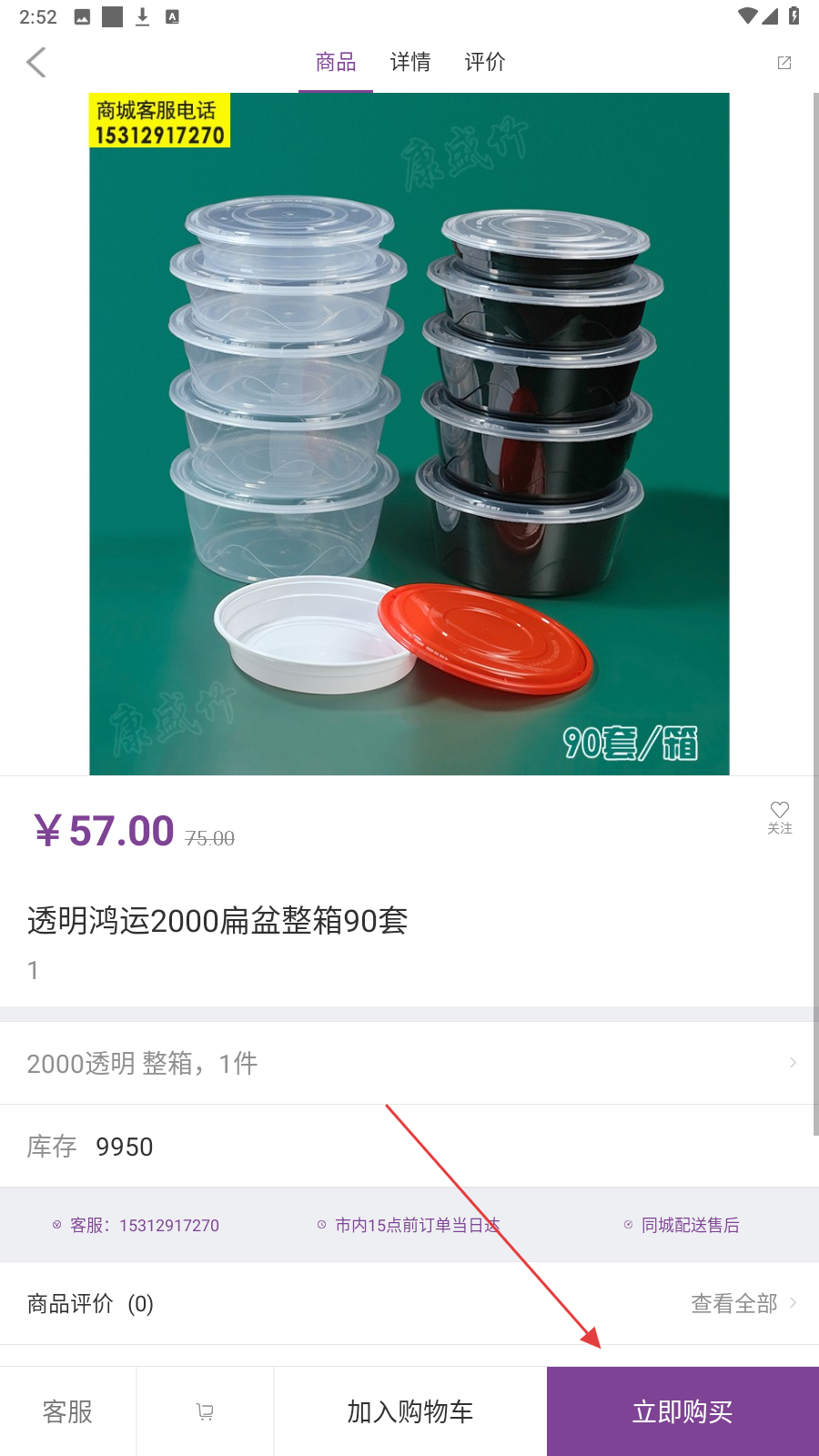Switch to the 评价 tab

[x=484, y=62]
